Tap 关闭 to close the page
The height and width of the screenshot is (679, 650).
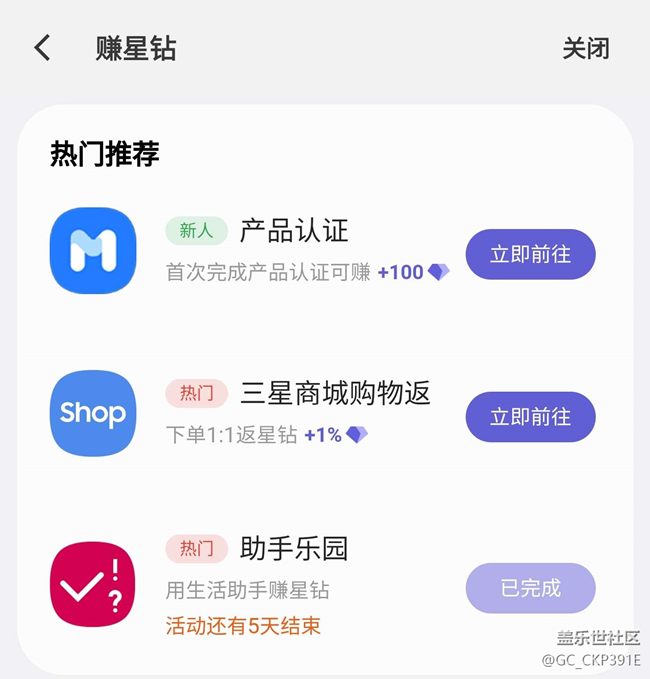[585, 48]
